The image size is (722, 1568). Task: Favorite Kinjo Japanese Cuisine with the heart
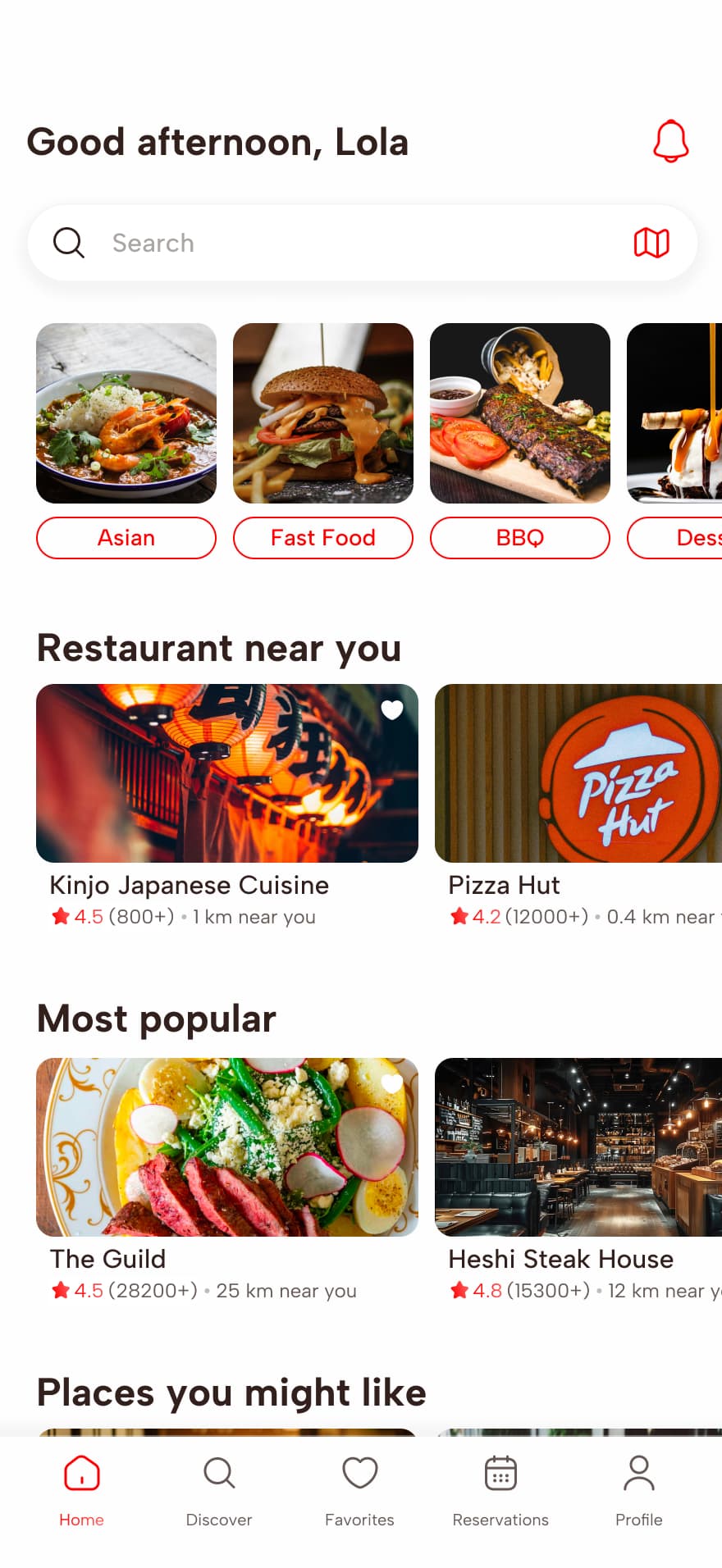coord(392,710)
